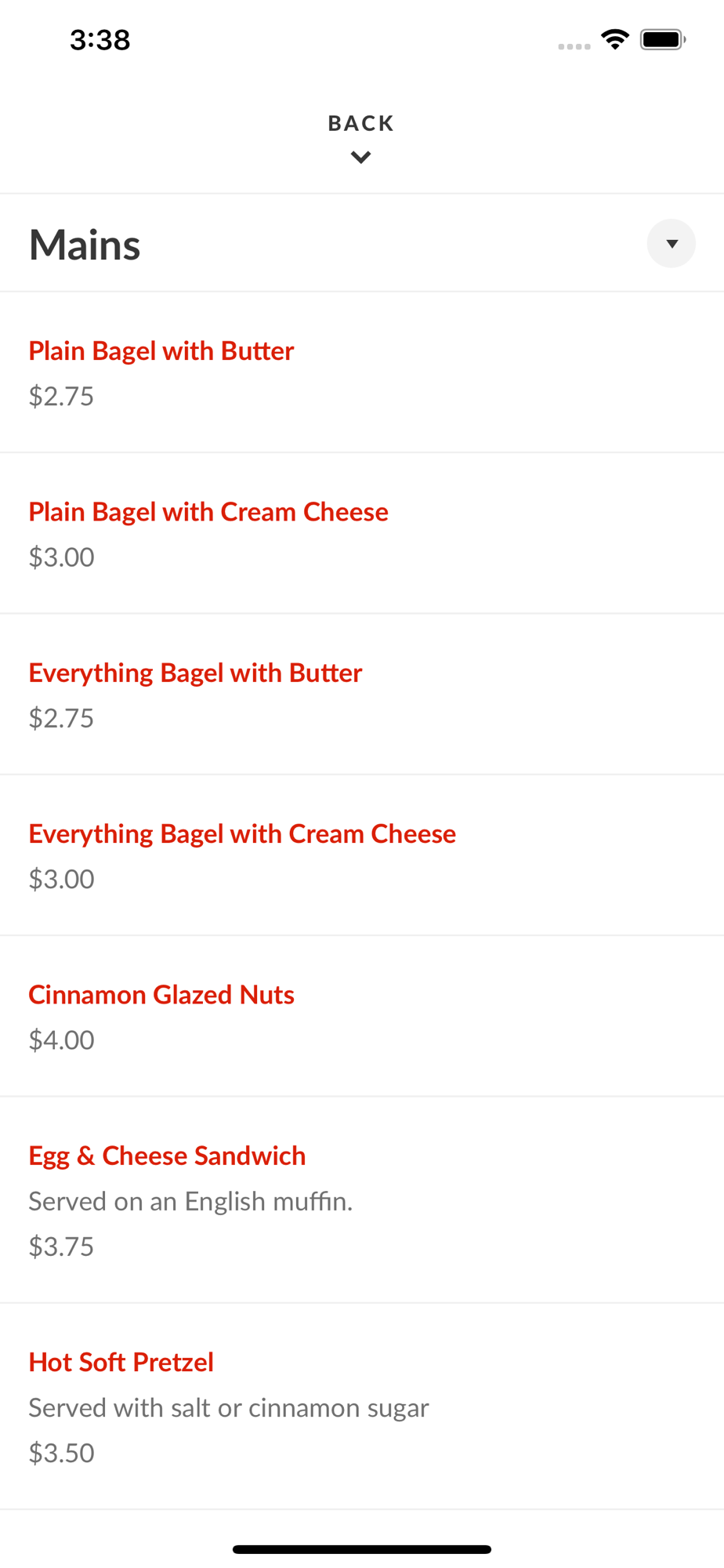The width and height of the screenshot is (724, 1568).
Task: Open the Mains category dropdown arrow
Action: pyautogui.click(x=671, y=244)
